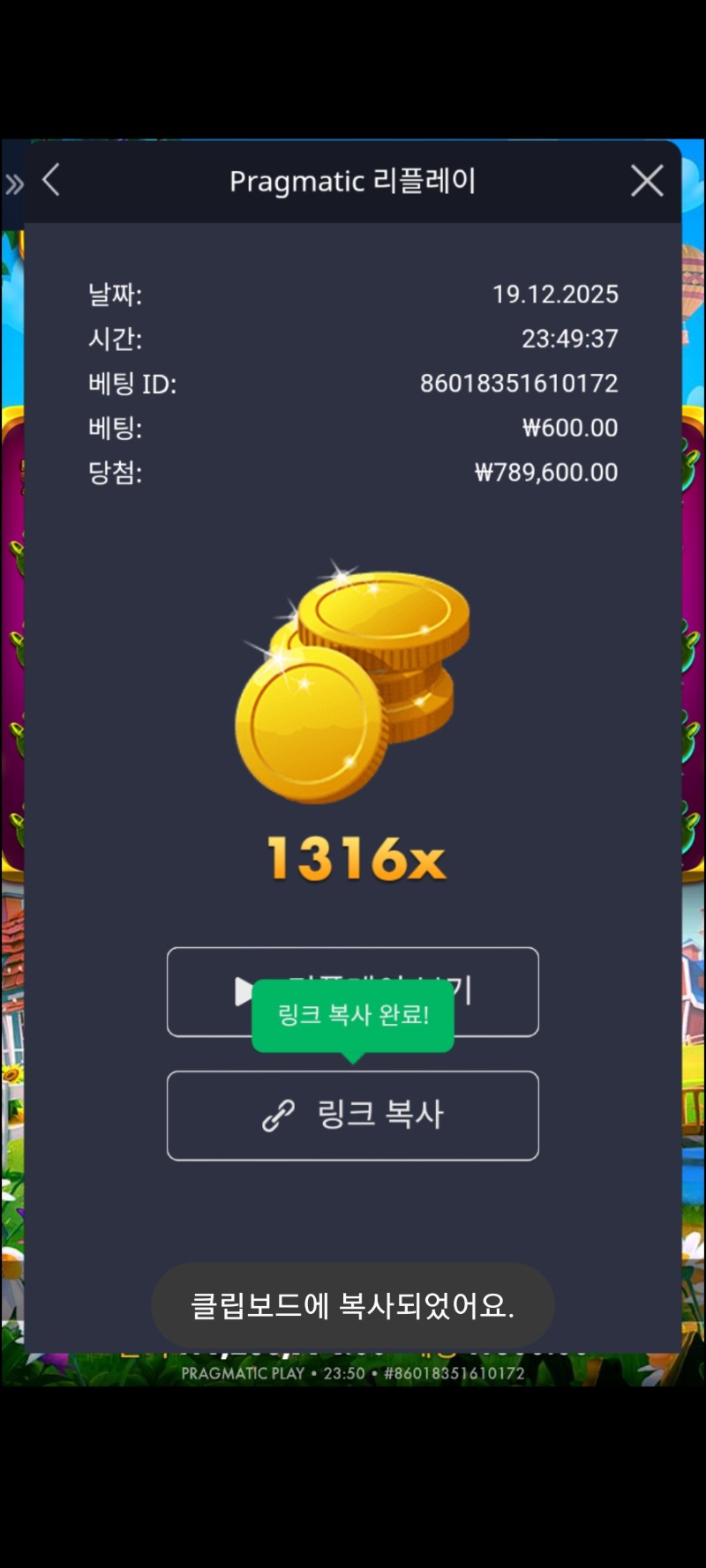This screenshot has width=706, height=1568.
Task: Close the Pragmatic replay dialog
Action: (x=647, y=181)
